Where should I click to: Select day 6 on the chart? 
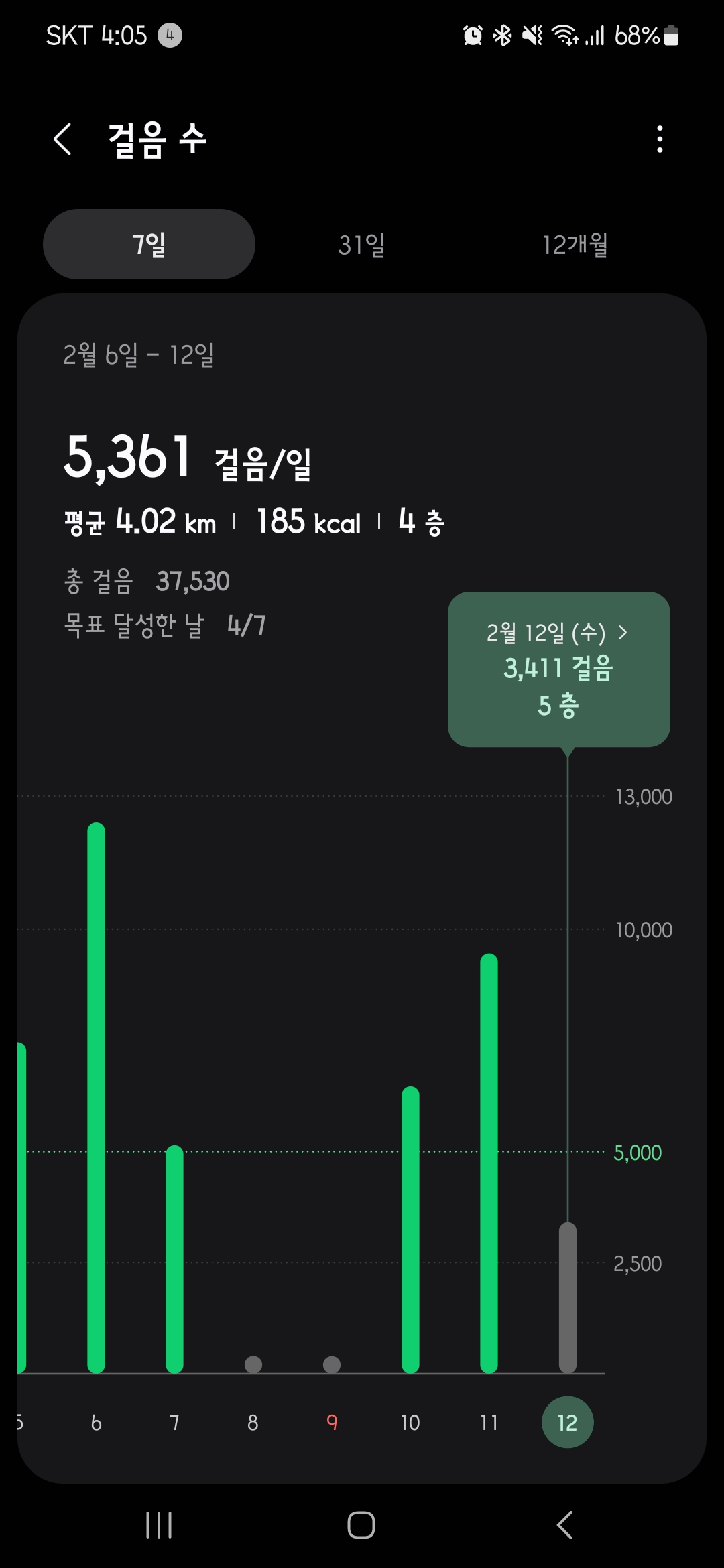click(96, 1422)
